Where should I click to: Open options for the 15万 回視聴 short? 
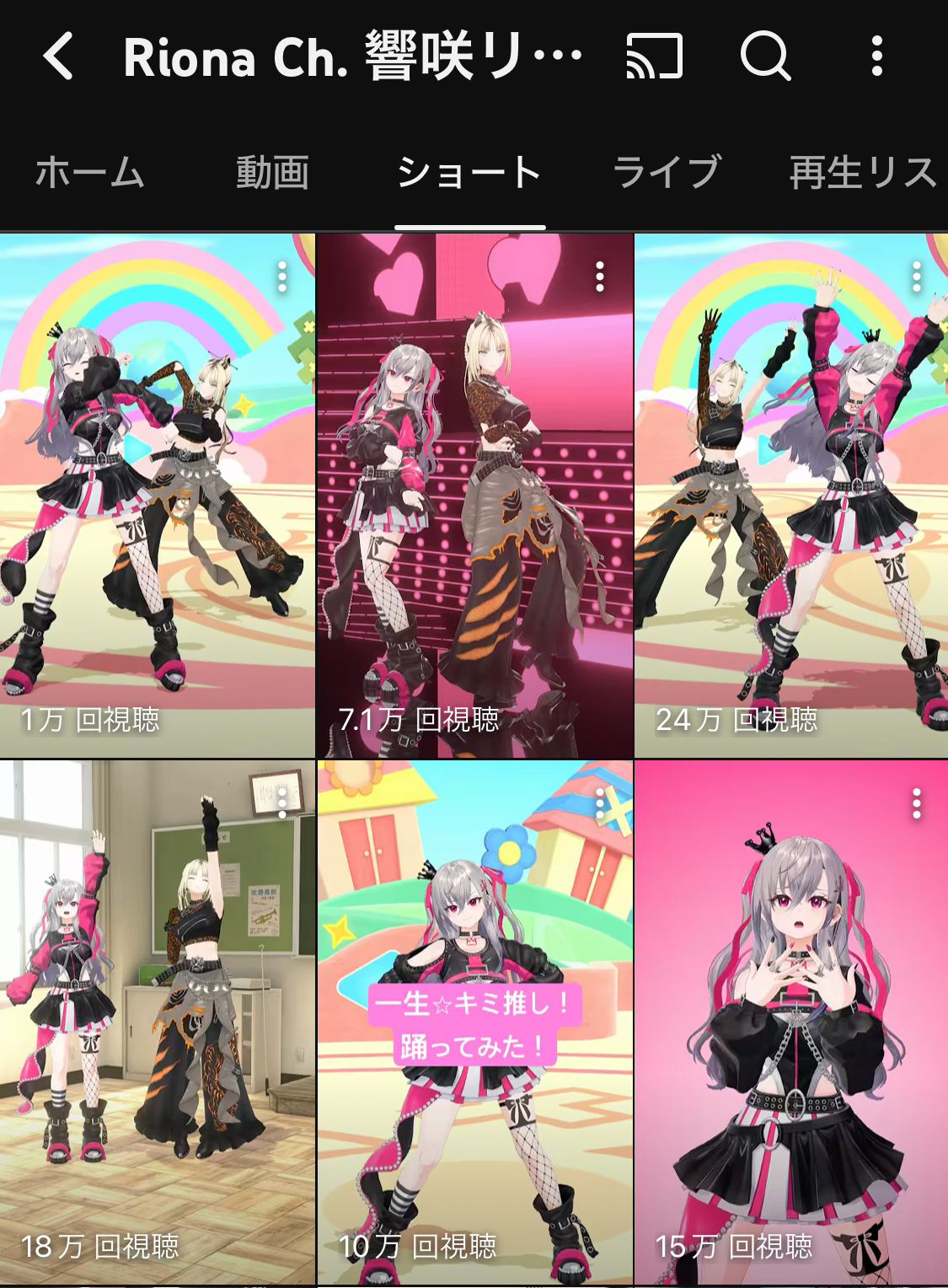tap(917, 804)
